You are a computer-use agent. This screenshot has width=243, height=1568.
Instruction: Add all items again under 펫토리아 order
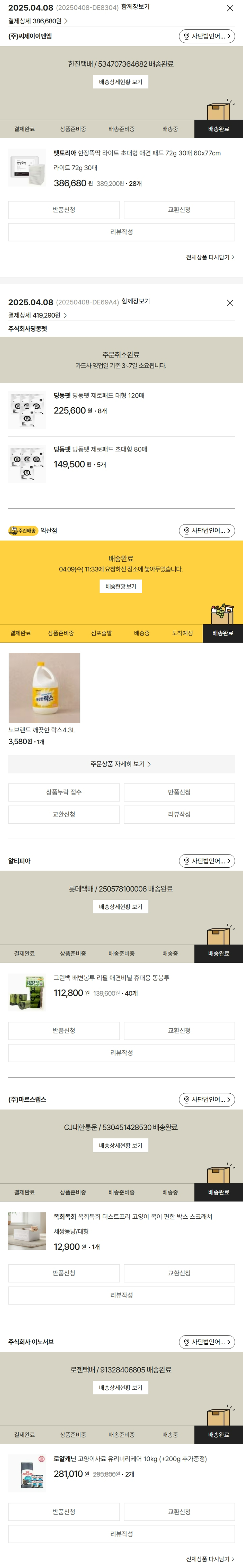(210, 257)
